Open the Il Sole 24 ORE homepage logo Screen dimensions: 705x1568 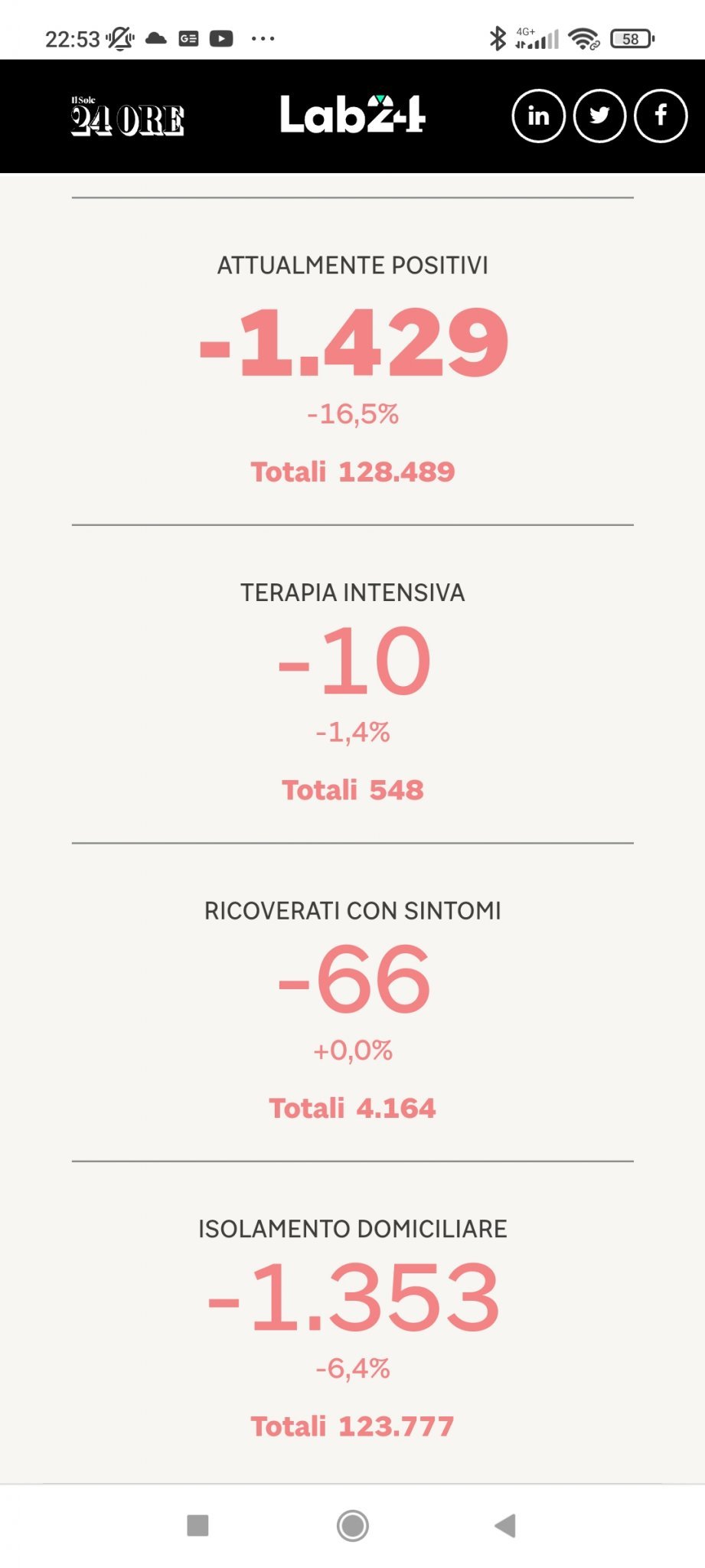pyautogui.click(x=127, y=117)
